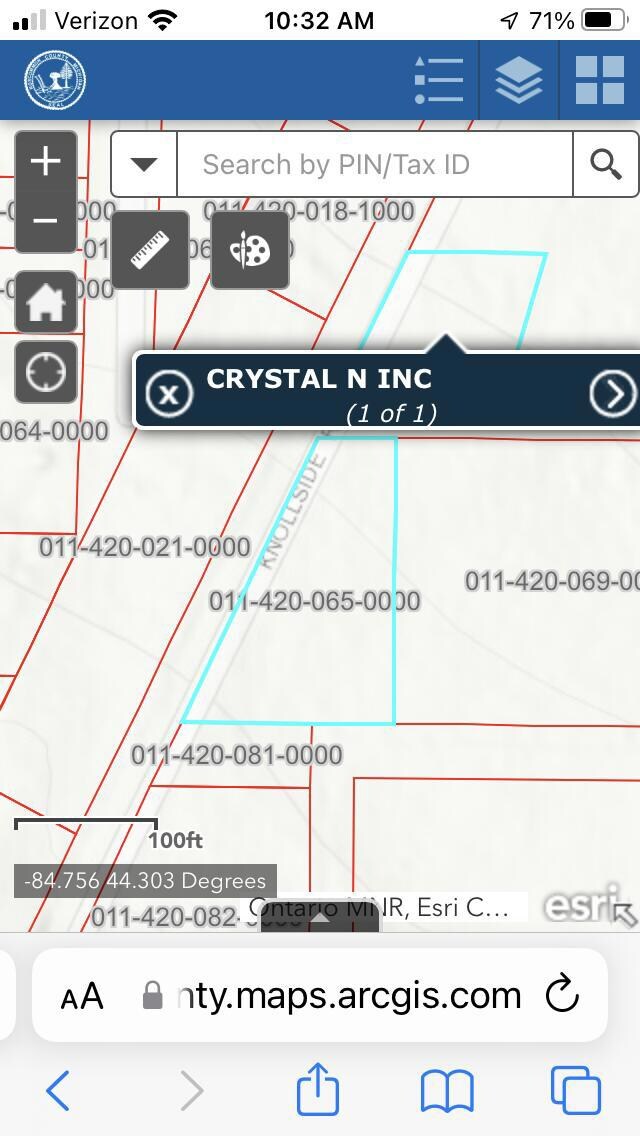Open Safari bookmarks
The image size is (640, 1136).
tap(447, 1090)
